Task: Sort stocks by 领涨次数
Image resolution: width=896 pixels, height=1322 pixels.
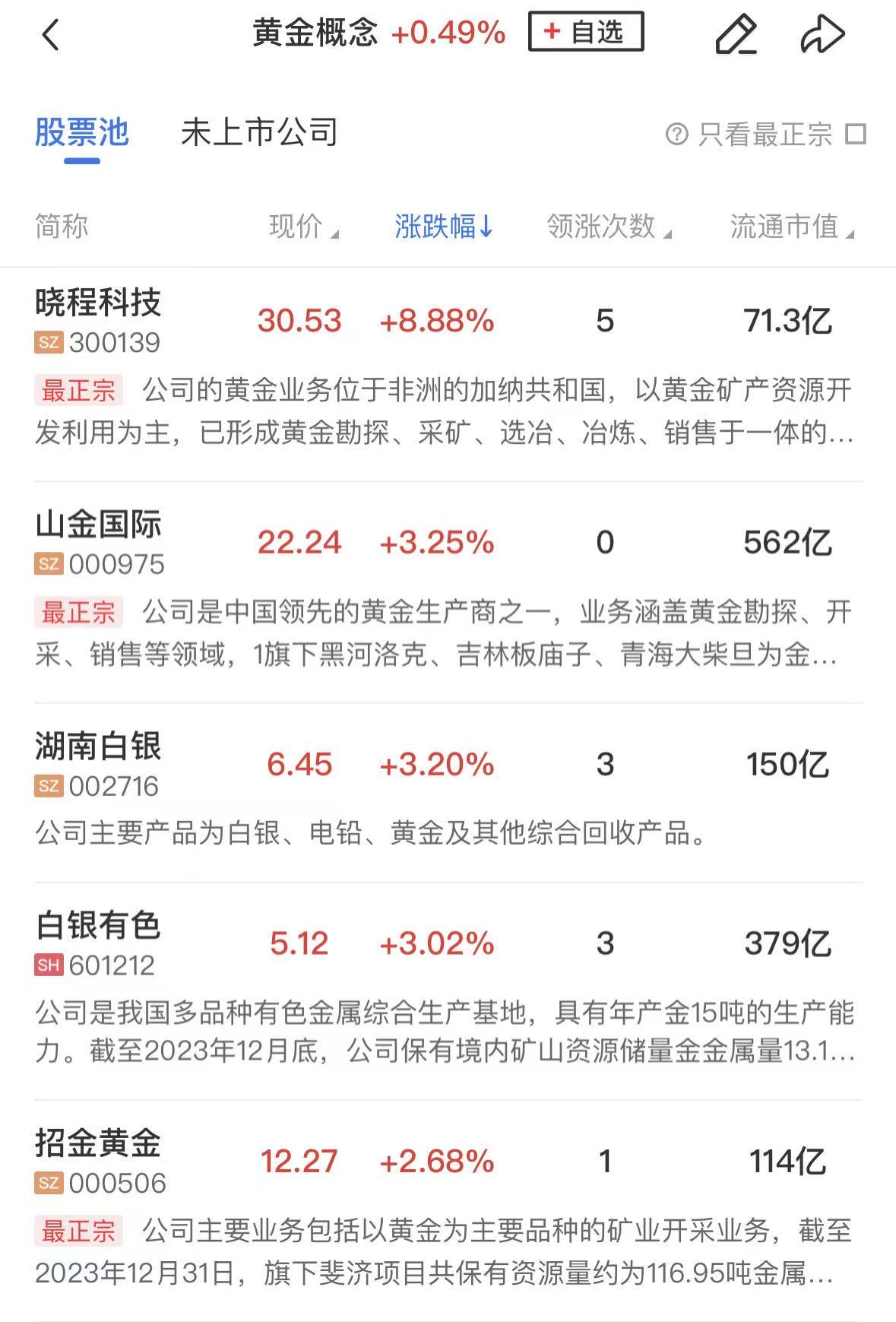Action: (x=609, y=227)
